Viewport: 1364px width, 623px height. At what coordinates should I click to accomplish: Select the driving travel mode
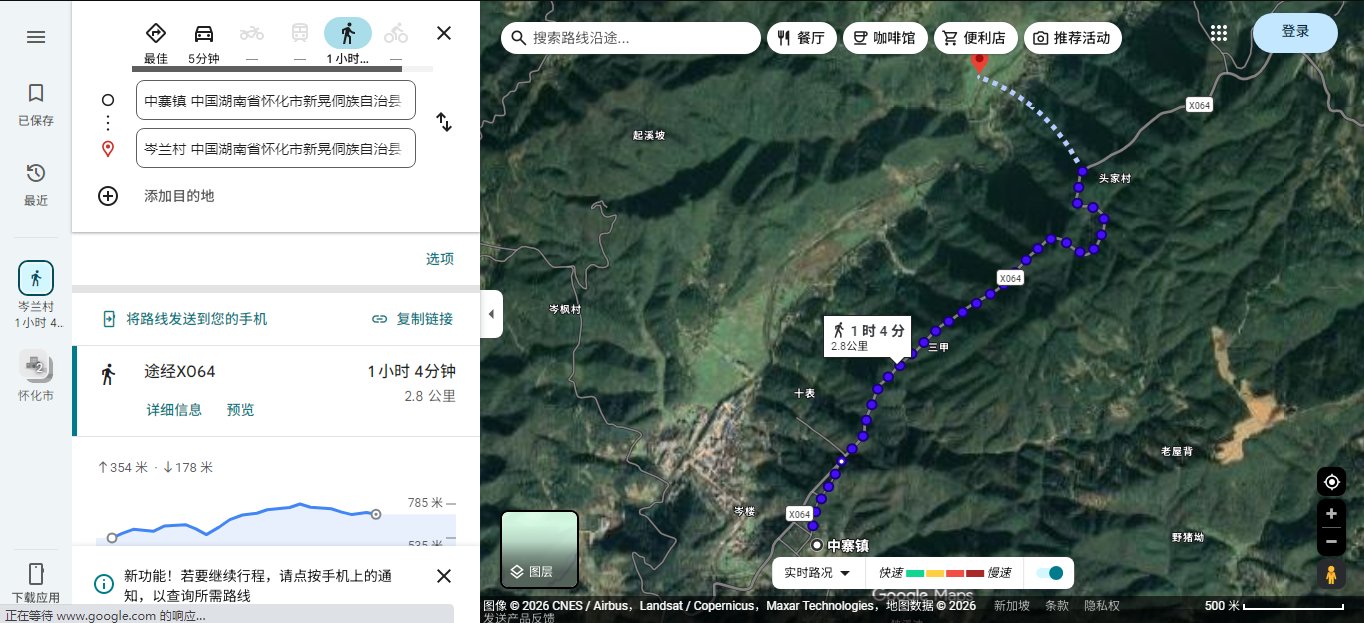coord(204,41)
